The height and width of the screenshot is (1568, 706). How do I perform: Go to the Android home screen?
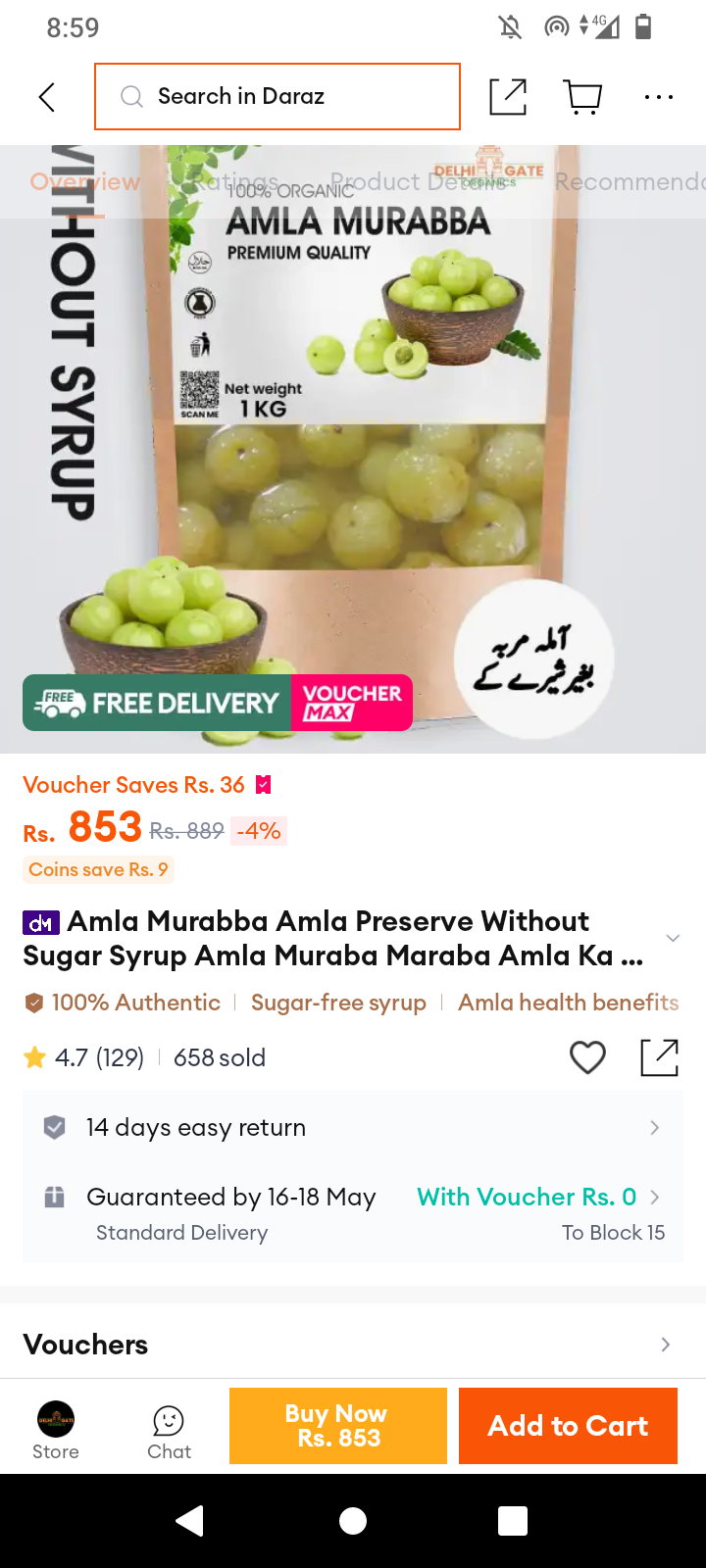(353, 1521)
